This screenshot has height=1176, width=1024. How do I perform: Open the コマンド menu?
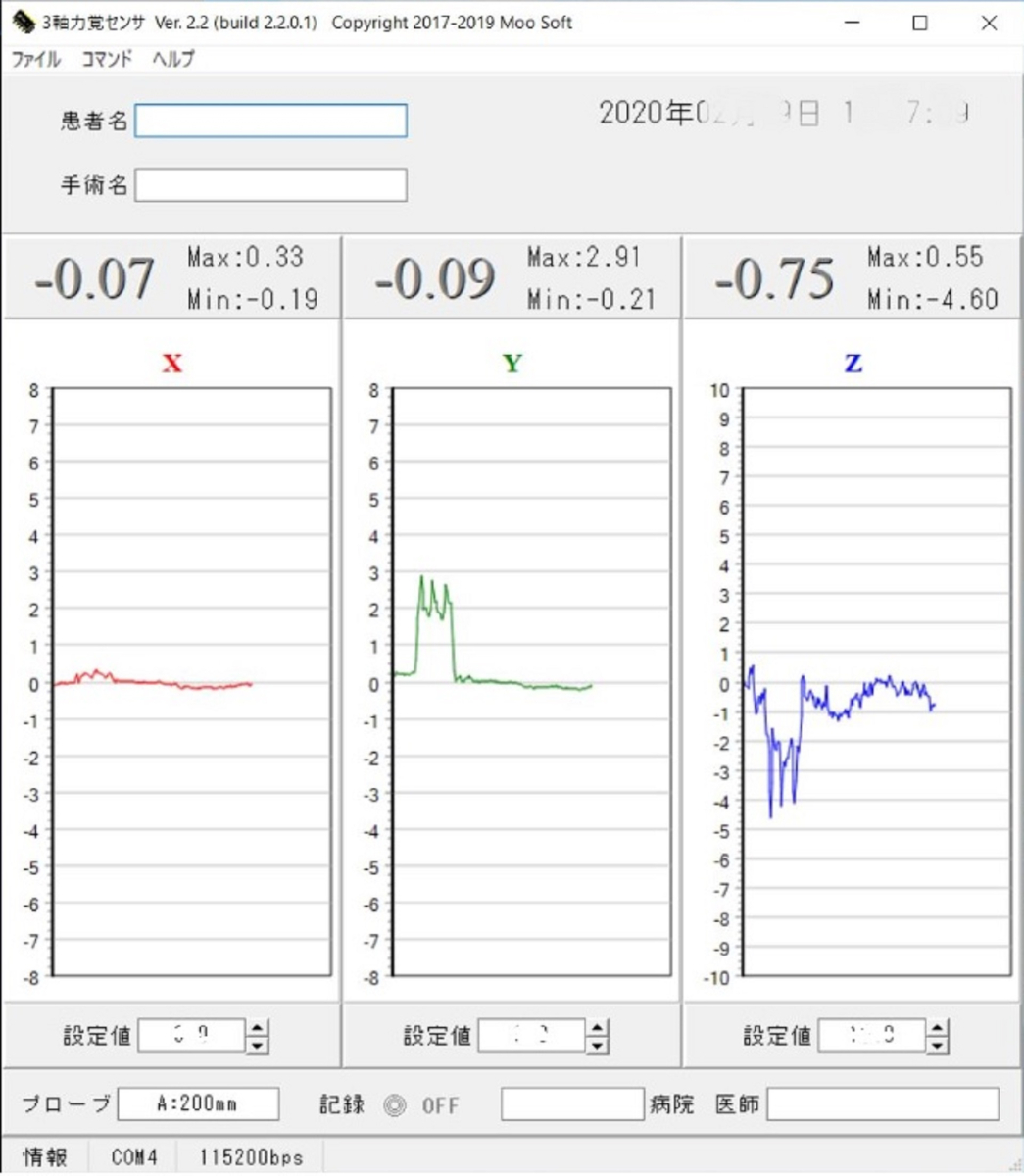[106, 59]
